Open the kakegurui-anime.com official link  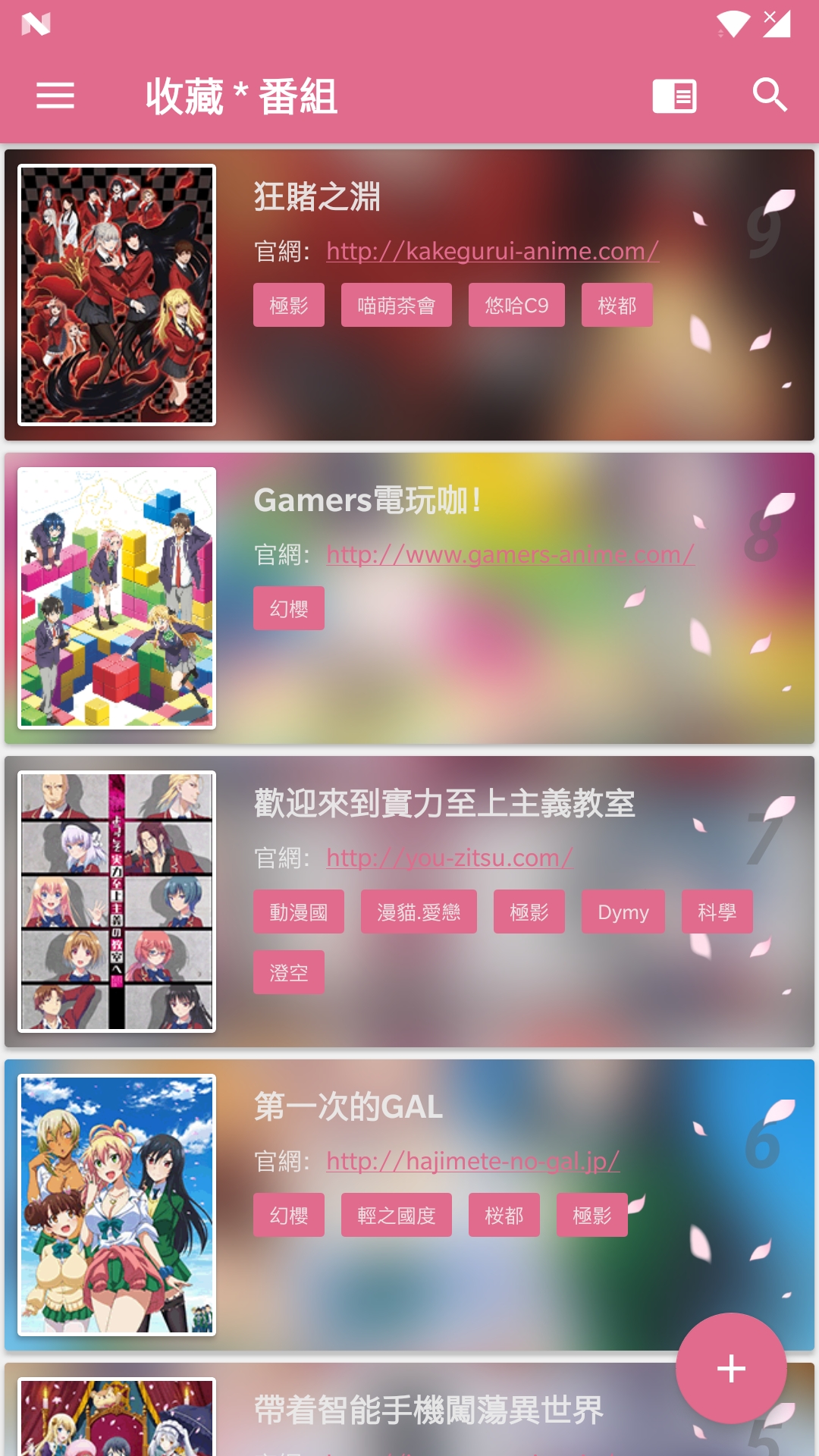493,251
